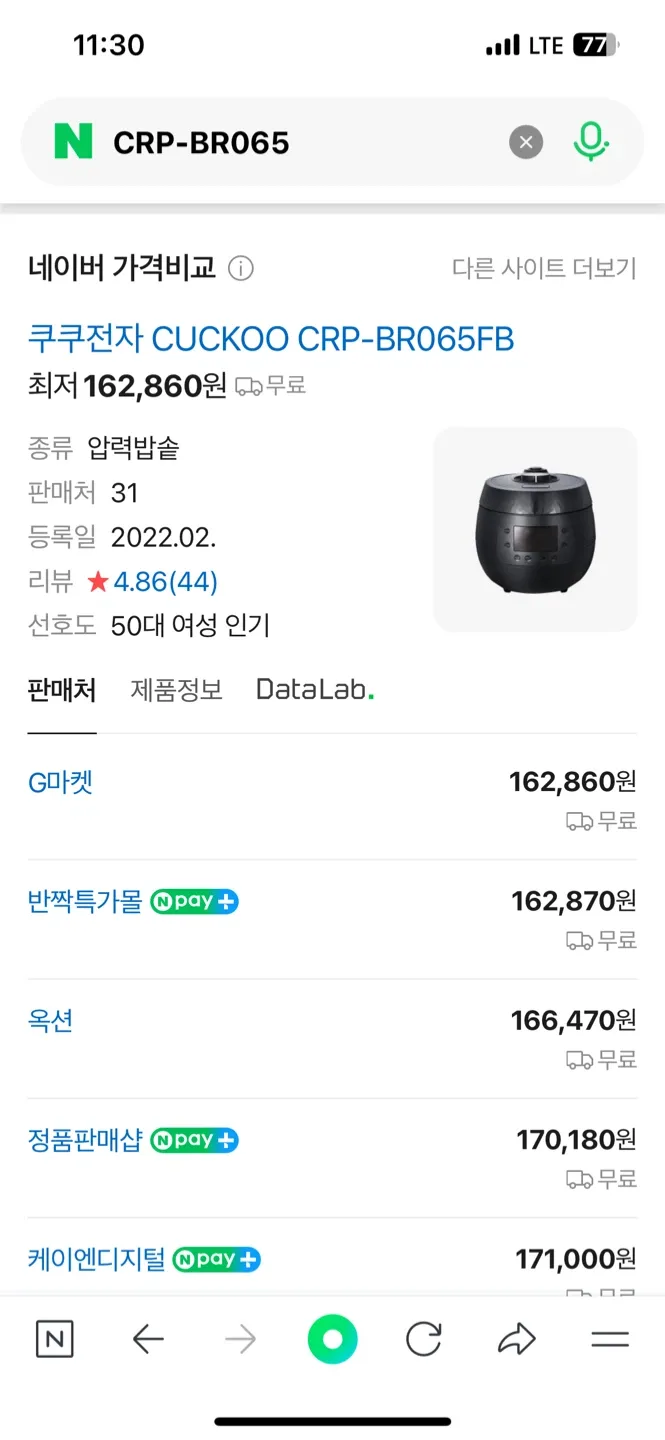Screen dimensions: 665x1440
Task: Share this page
Action: pos(517,1340)
